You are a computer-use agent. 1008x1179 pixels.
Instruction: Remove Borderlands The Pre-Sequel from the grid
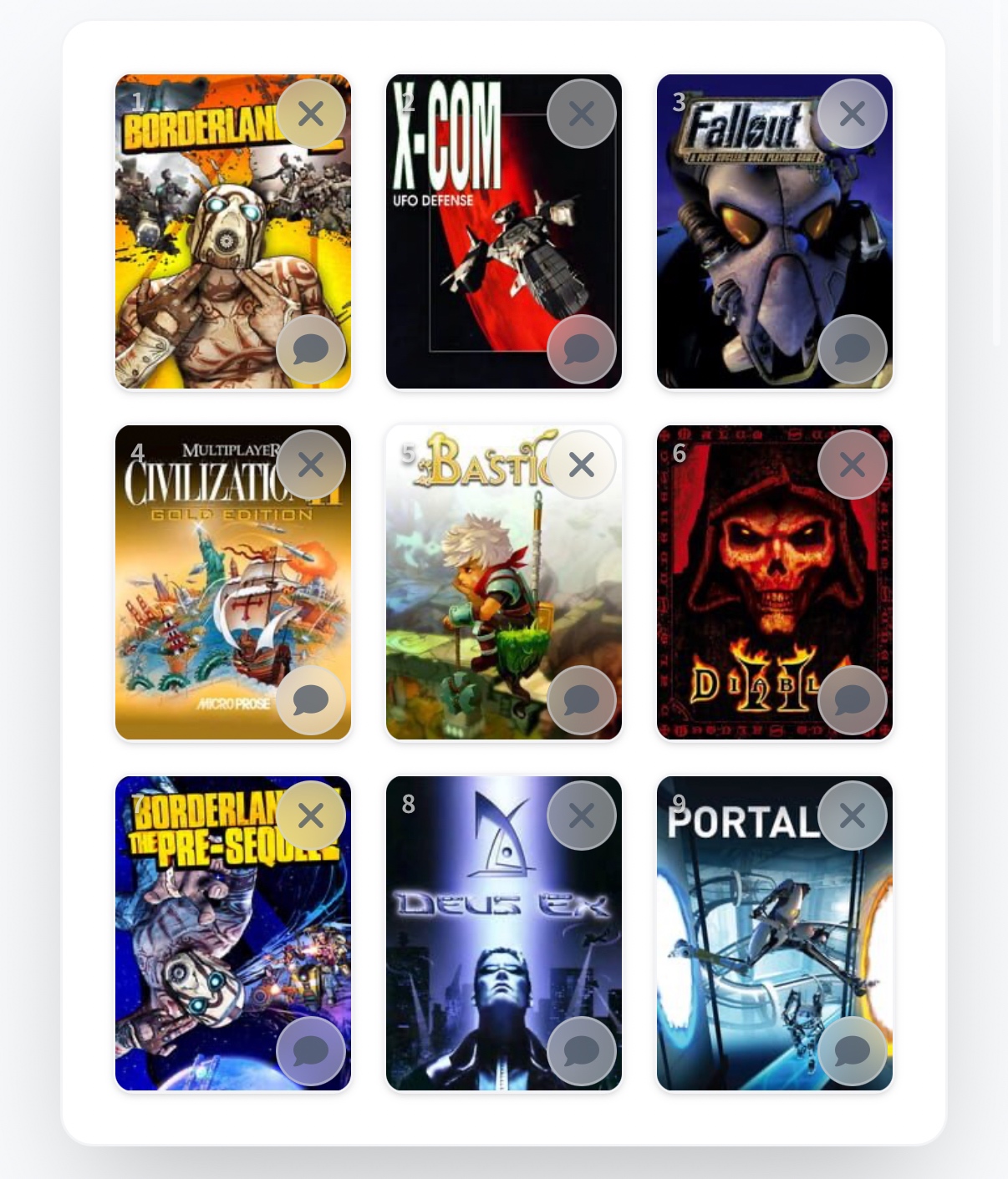pos(311,816)
